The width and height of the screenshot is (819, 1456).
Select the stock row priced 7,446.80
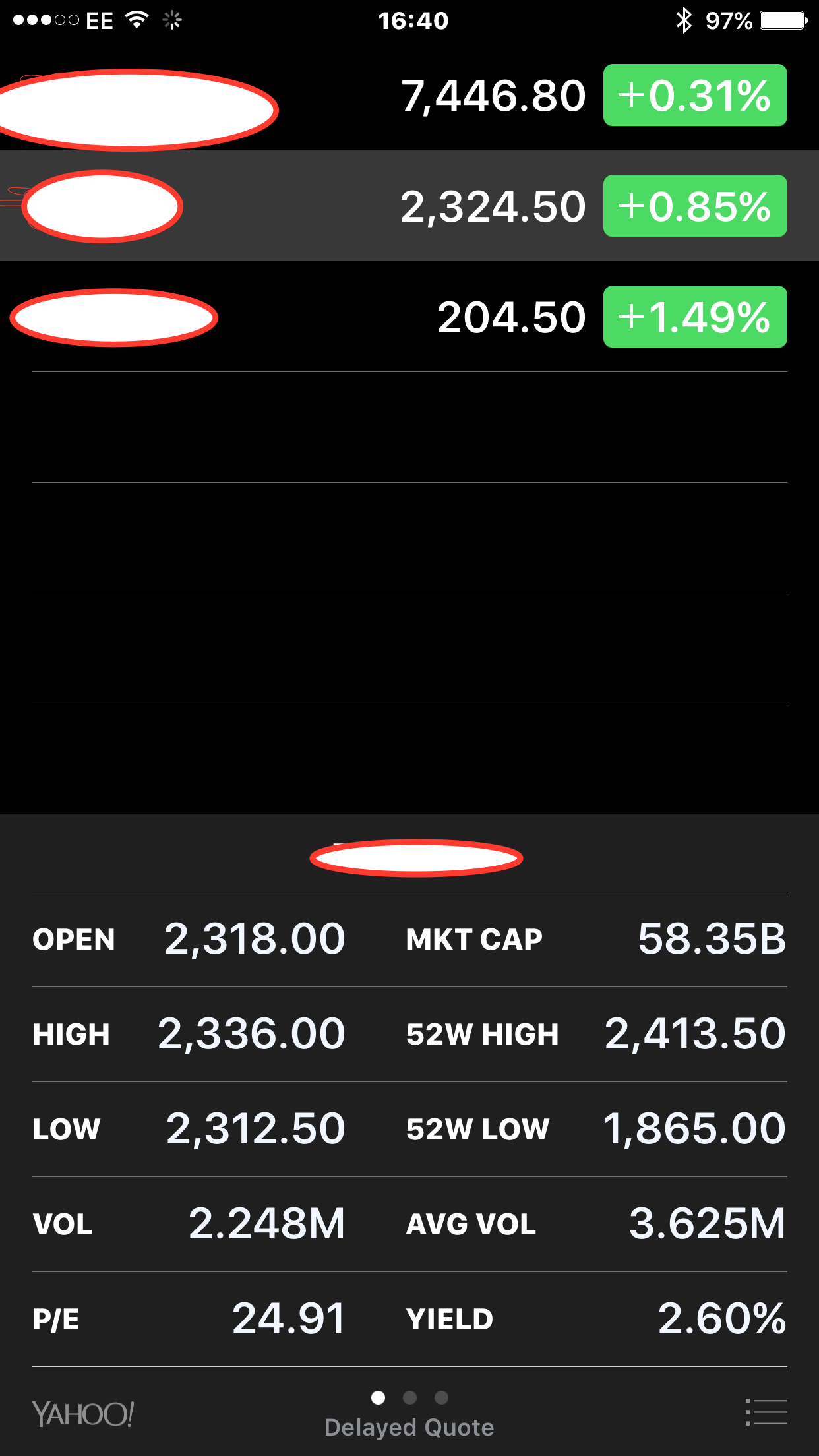tap(409, 95)
